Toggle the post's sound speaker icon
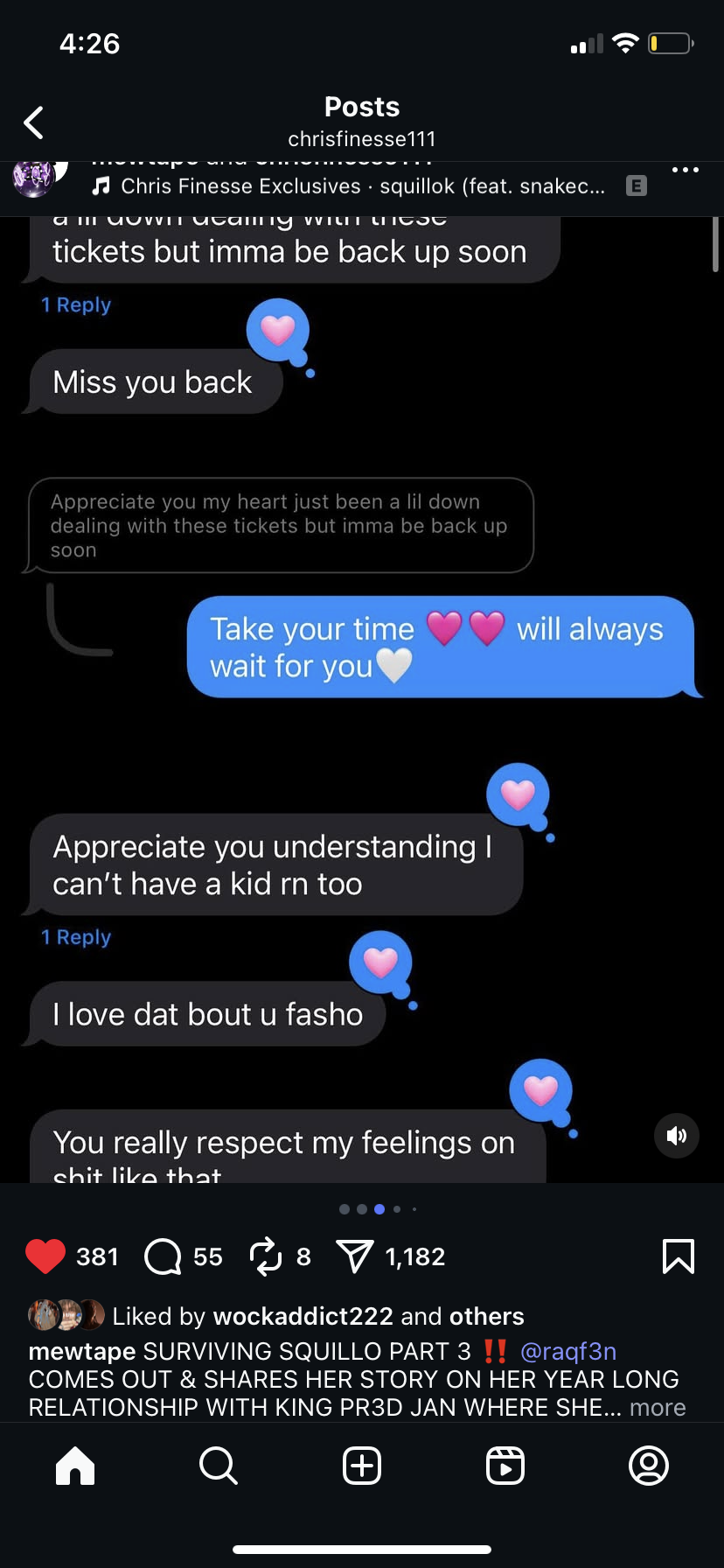Screen dimensions: 724x1568 point(676,1136)
